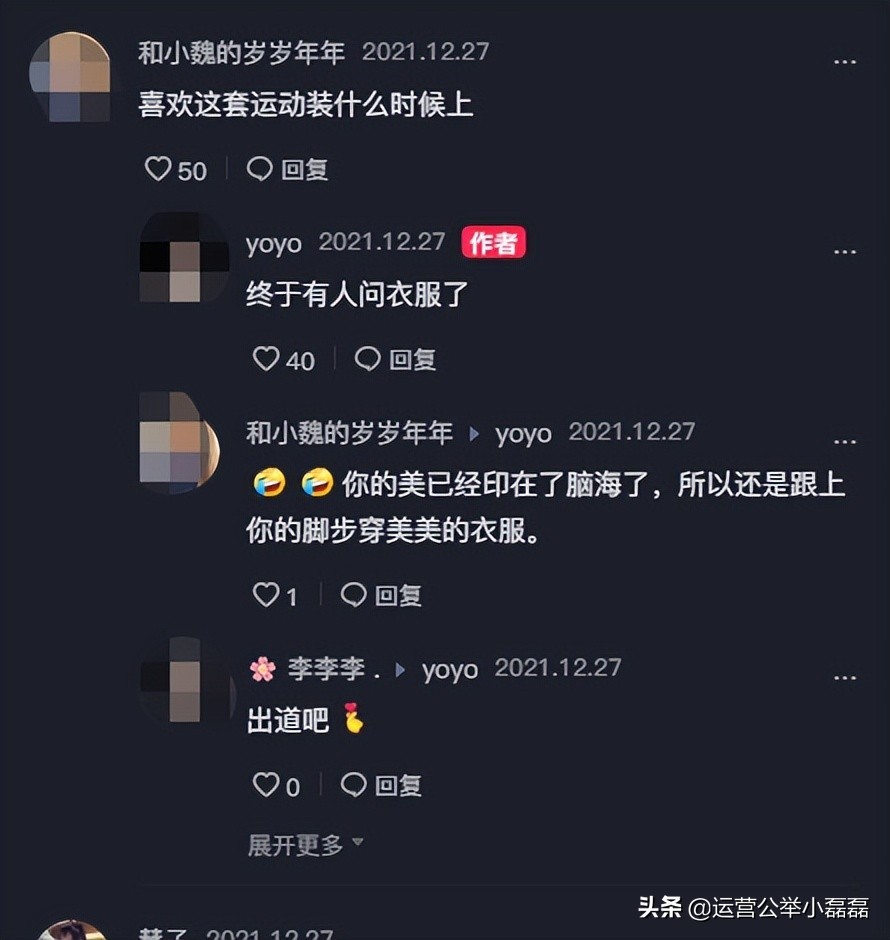Like yoyo's reply 终于有人问衣服了
The image size is (890, 940).
tap(266, 359)
